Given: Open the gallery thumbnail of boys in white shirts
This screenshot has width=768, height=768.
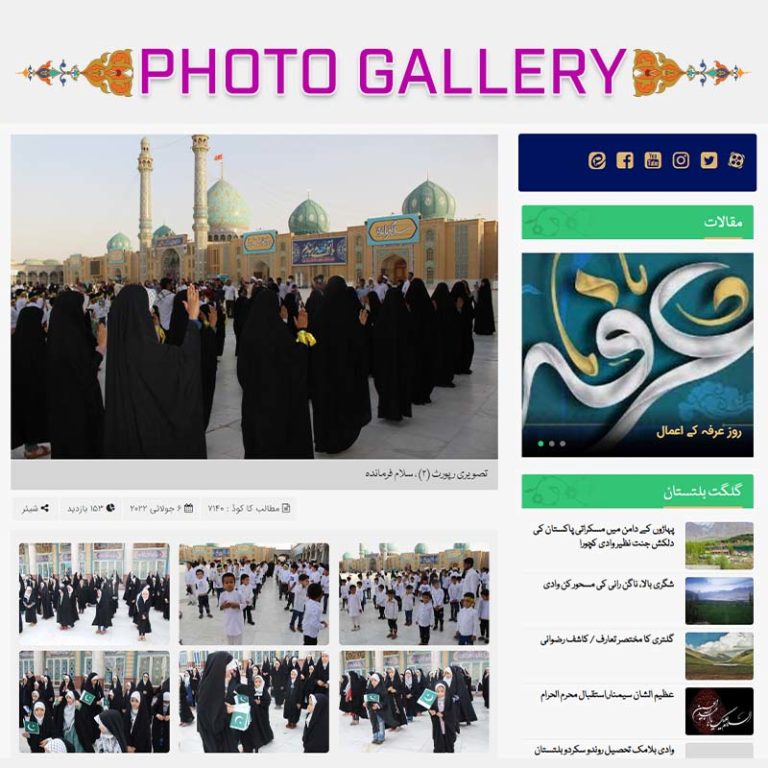Looking at the screenshot, I should click(254, 594).
